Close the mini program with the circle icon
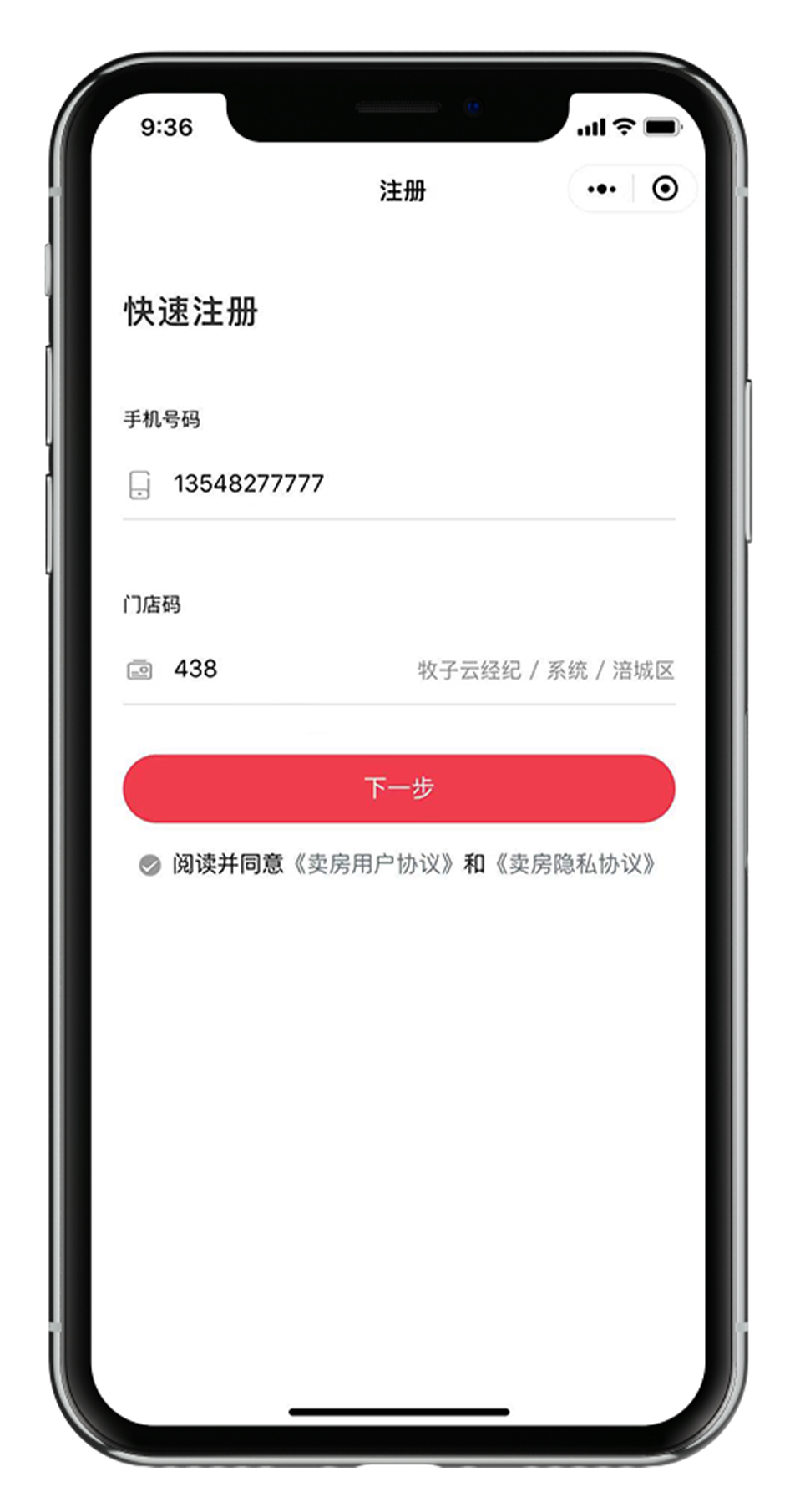 point(665,190)
